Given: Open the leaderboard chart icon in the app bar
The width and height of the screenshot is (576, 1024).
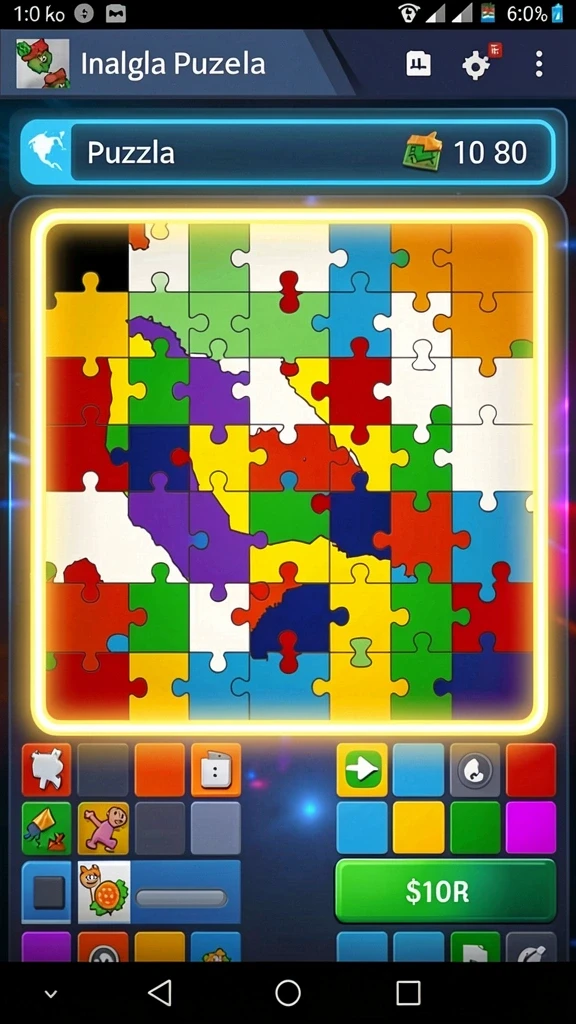Looking at the screenshot, I should (x=418, y=64).
